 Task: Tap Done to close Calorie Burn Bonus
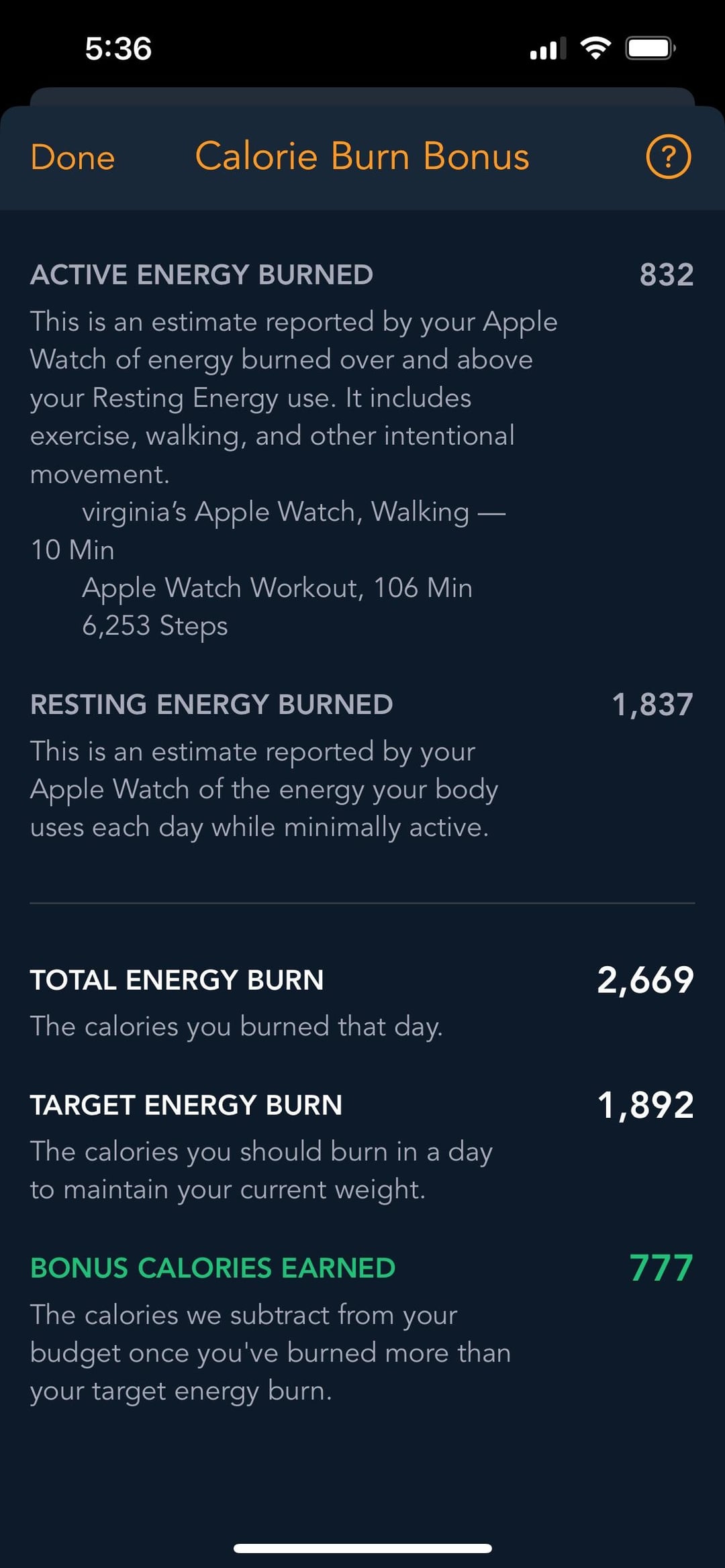(x=72, y=158)
